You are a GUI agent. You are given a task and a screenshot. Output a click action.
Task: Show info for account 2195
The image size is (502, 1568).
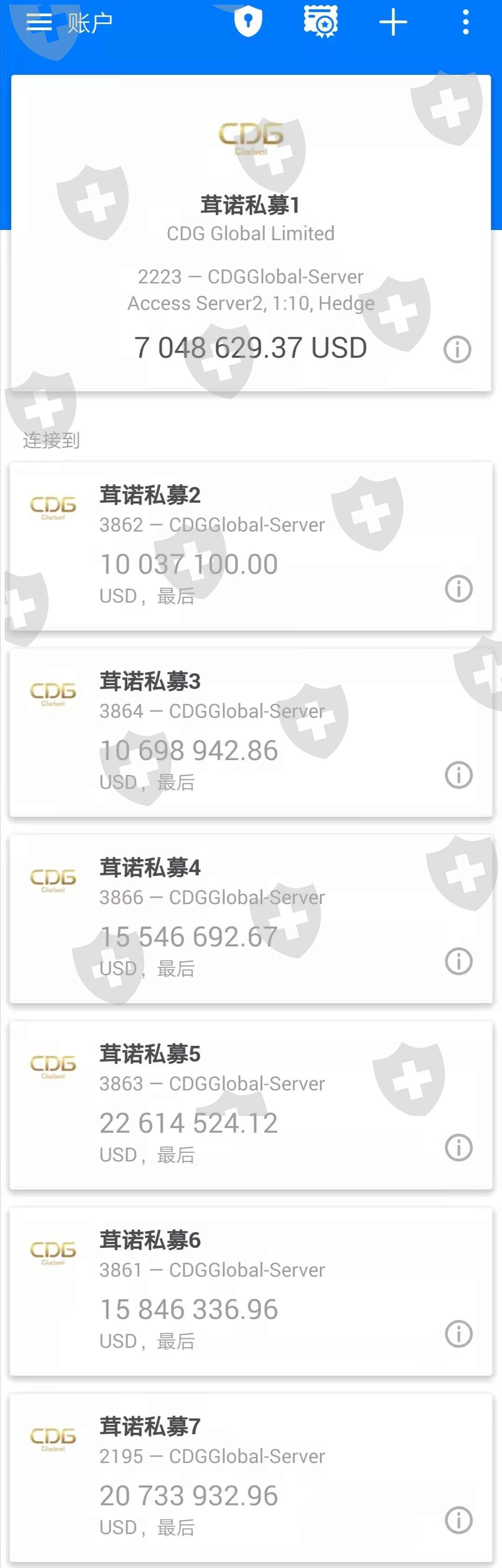[458, 1520]
